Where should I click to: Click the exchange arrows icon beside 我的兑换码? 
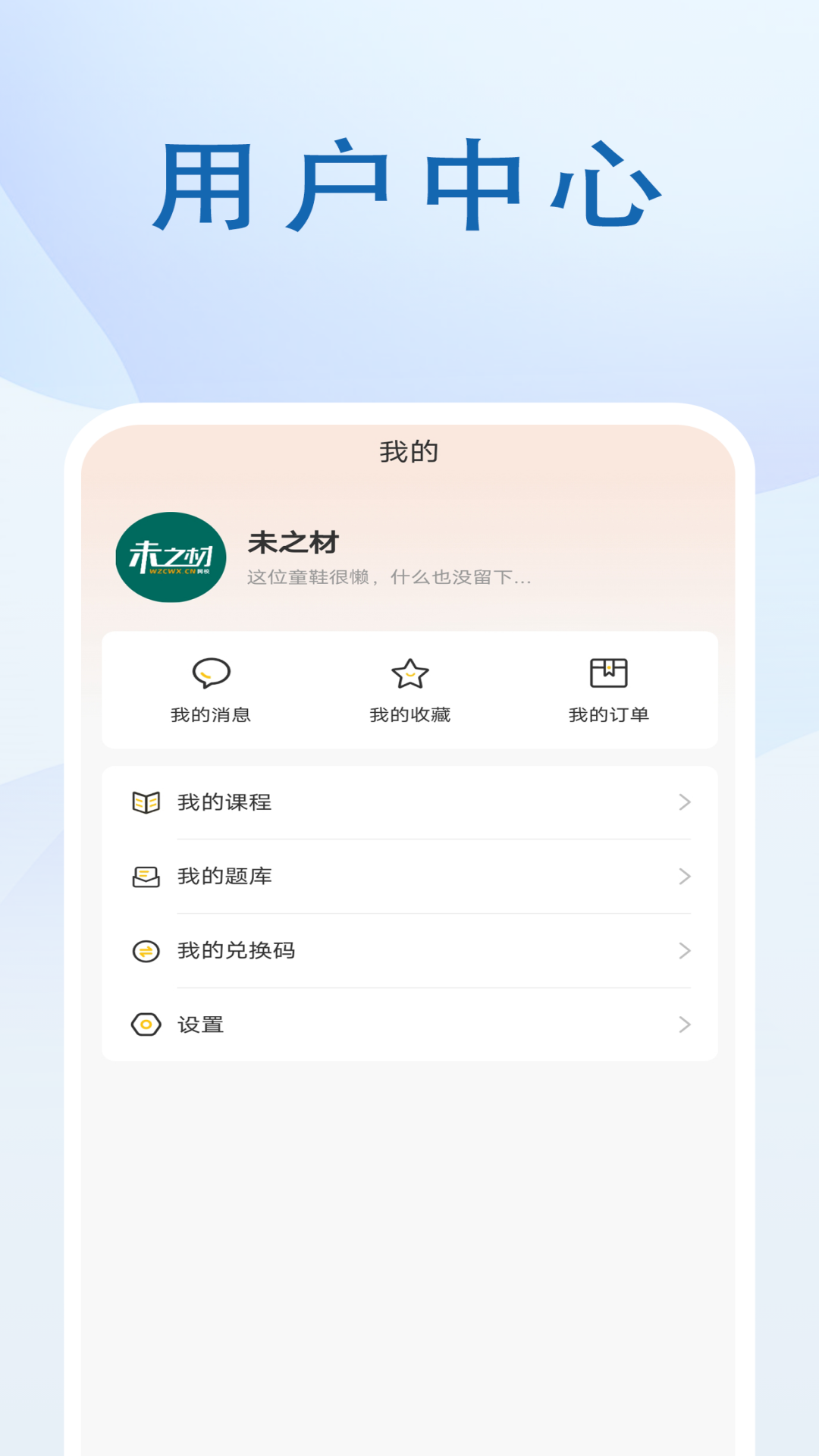coord(146,950)
